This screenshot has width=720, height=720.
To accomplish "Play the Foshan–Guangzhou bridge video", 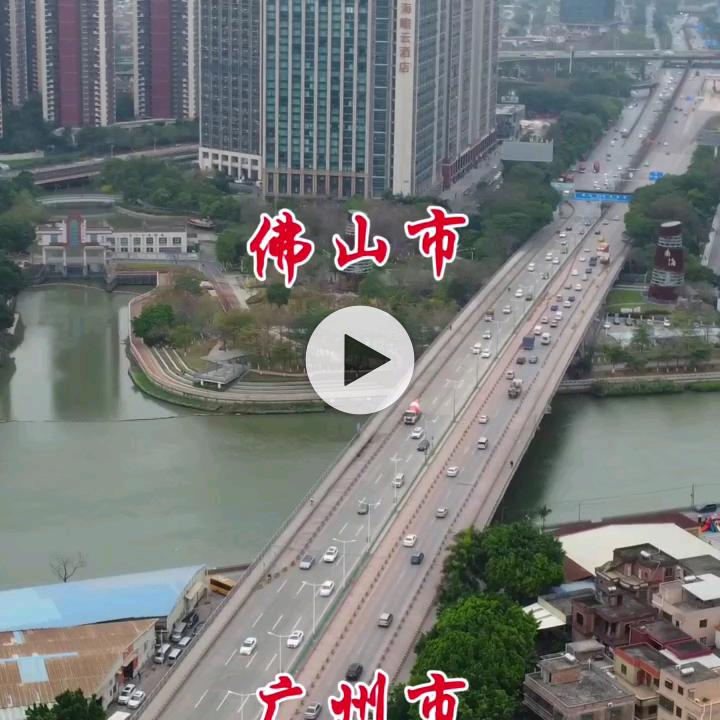I will point(360,360).
